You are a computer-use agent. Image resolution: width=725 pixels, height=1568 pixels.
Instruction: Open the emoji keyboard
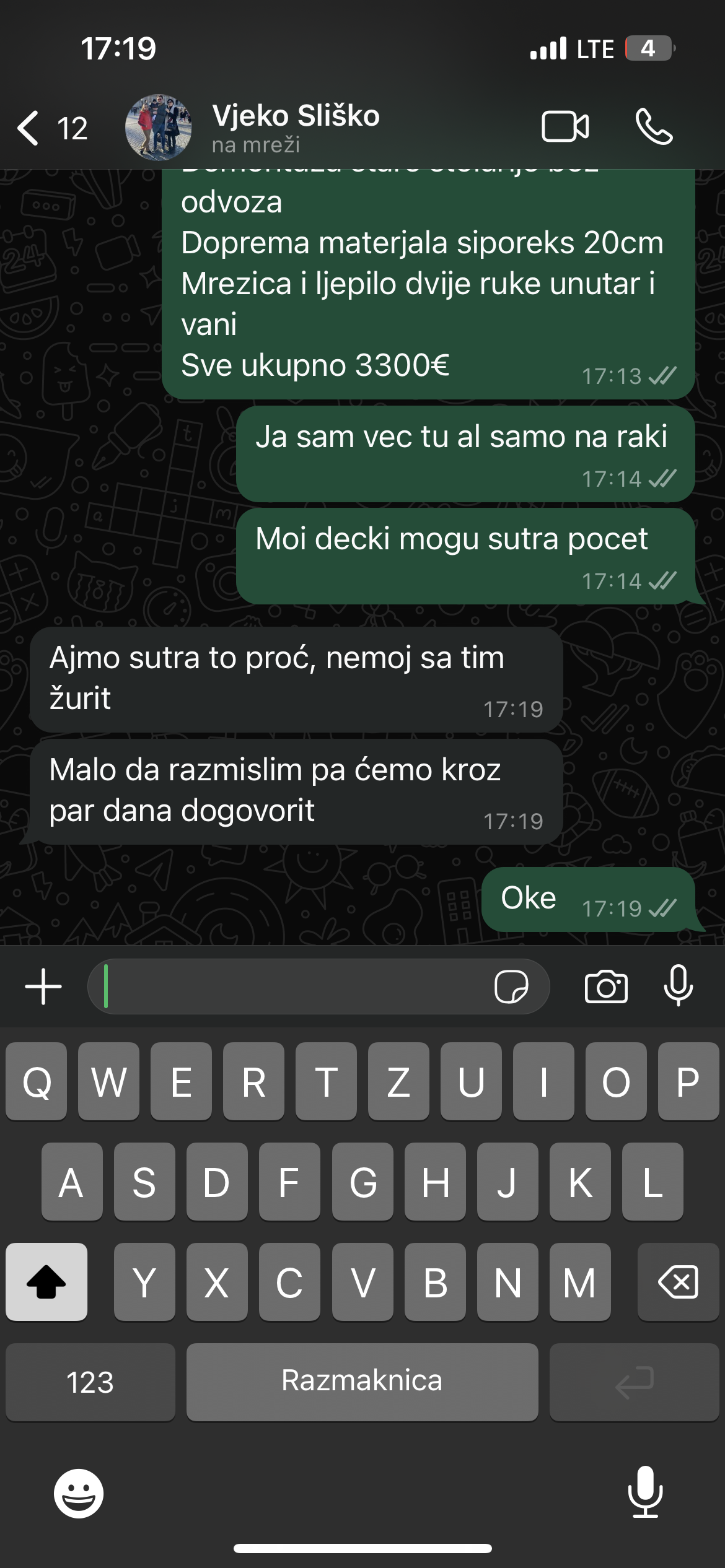point(79,1493)
